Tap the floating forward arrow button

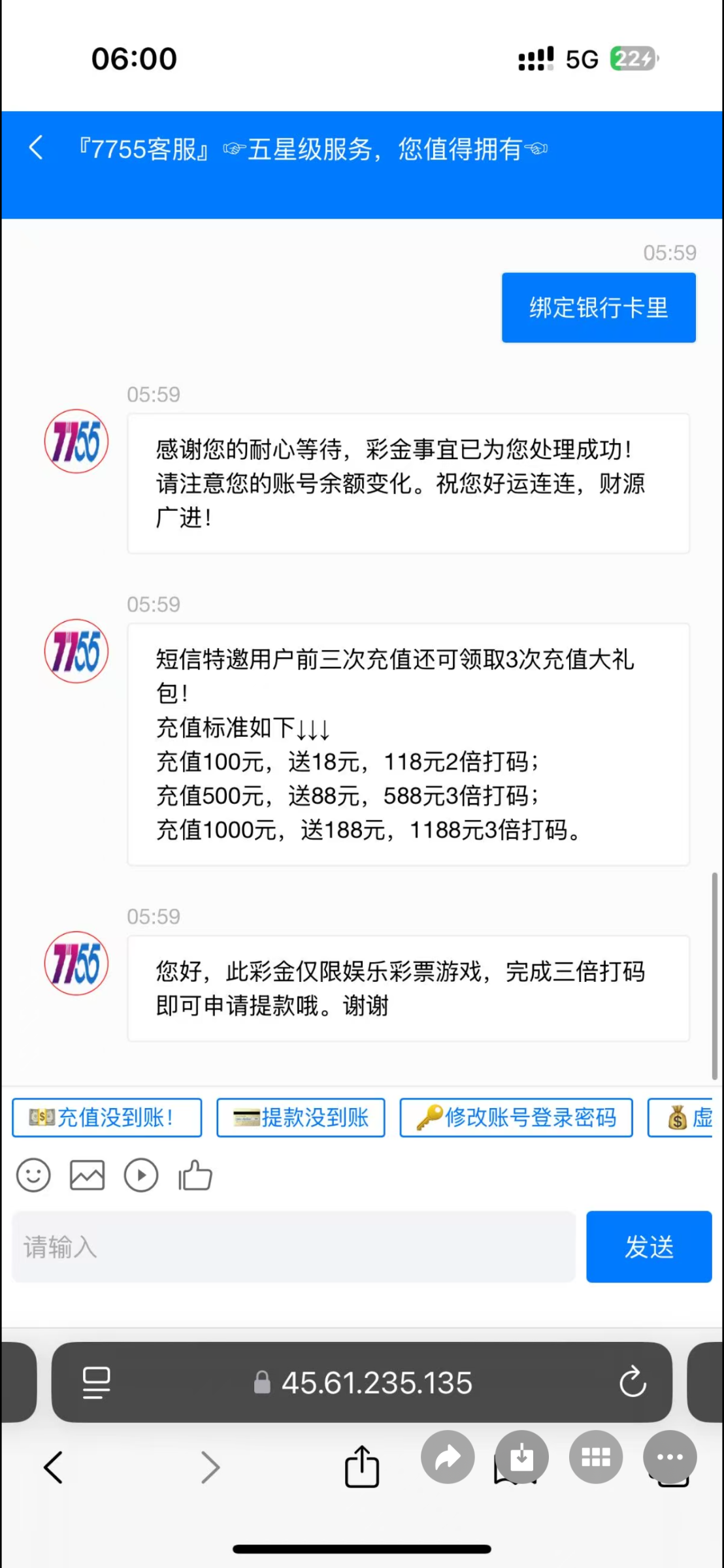pos(448,1457)
